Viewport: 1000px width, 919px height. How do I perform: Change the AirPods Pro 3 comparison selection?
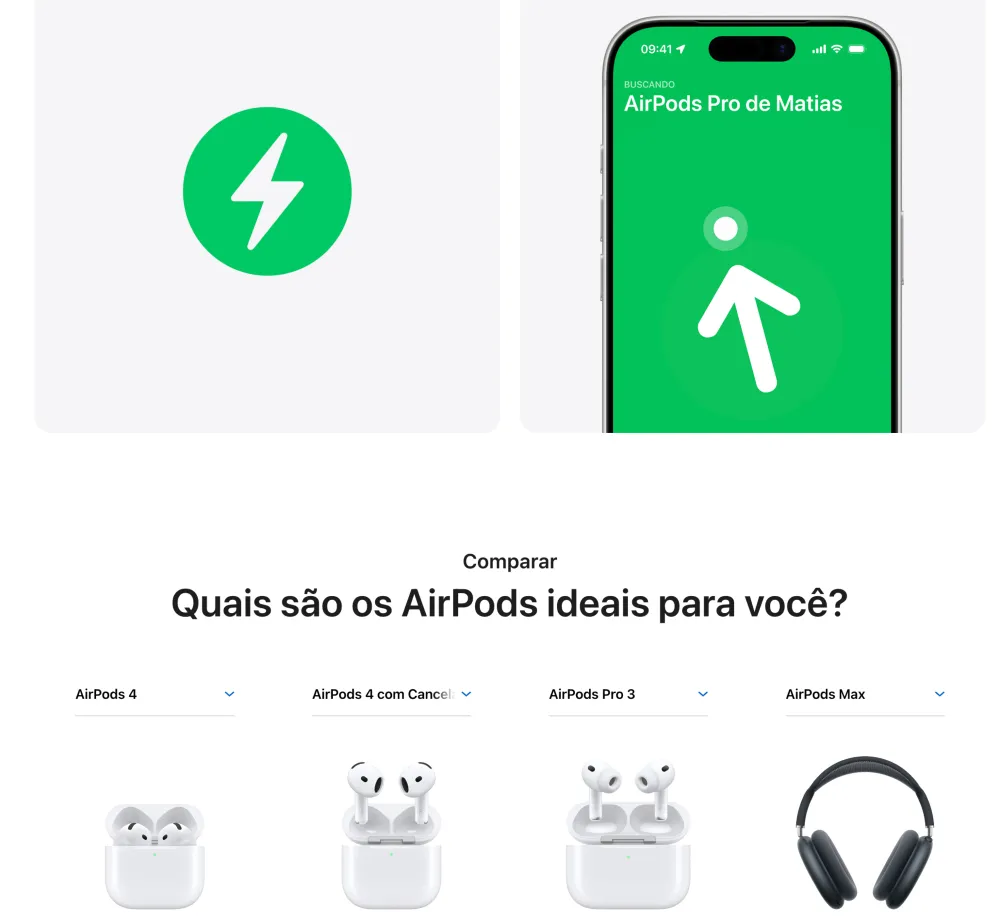click(628, 694)
